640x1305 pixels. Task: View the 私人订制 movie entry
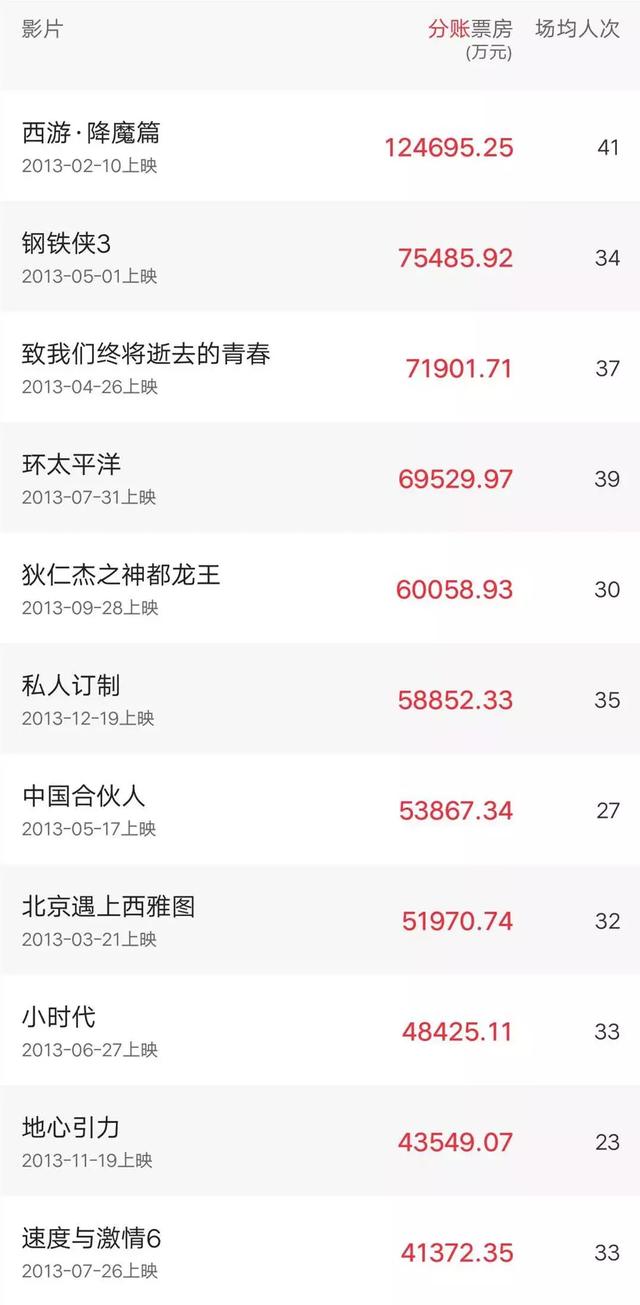pos(320,699)
